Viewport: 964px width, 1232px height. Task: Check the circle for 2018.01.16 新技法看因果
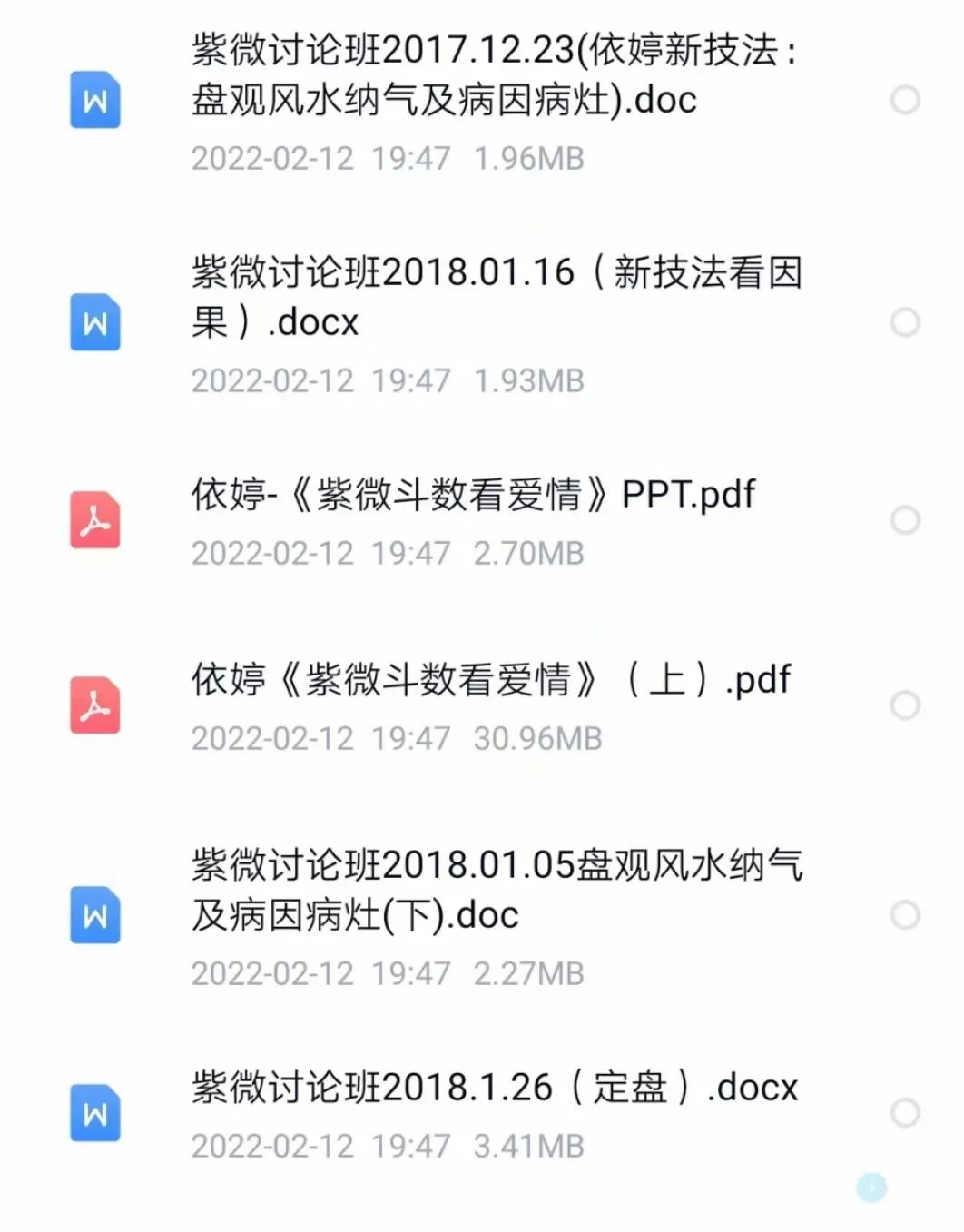(905, 322)
